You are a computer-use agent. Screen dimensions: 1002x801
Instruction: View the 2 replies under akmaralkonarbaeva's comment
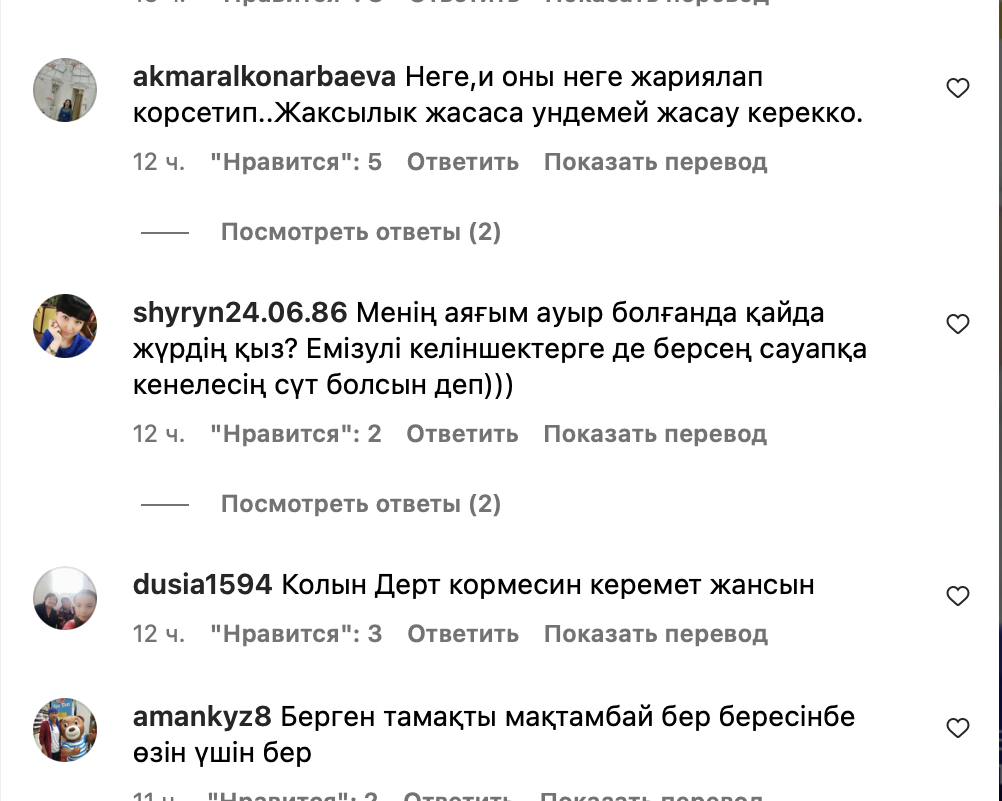pyautogui.click(x=360, y=232)
